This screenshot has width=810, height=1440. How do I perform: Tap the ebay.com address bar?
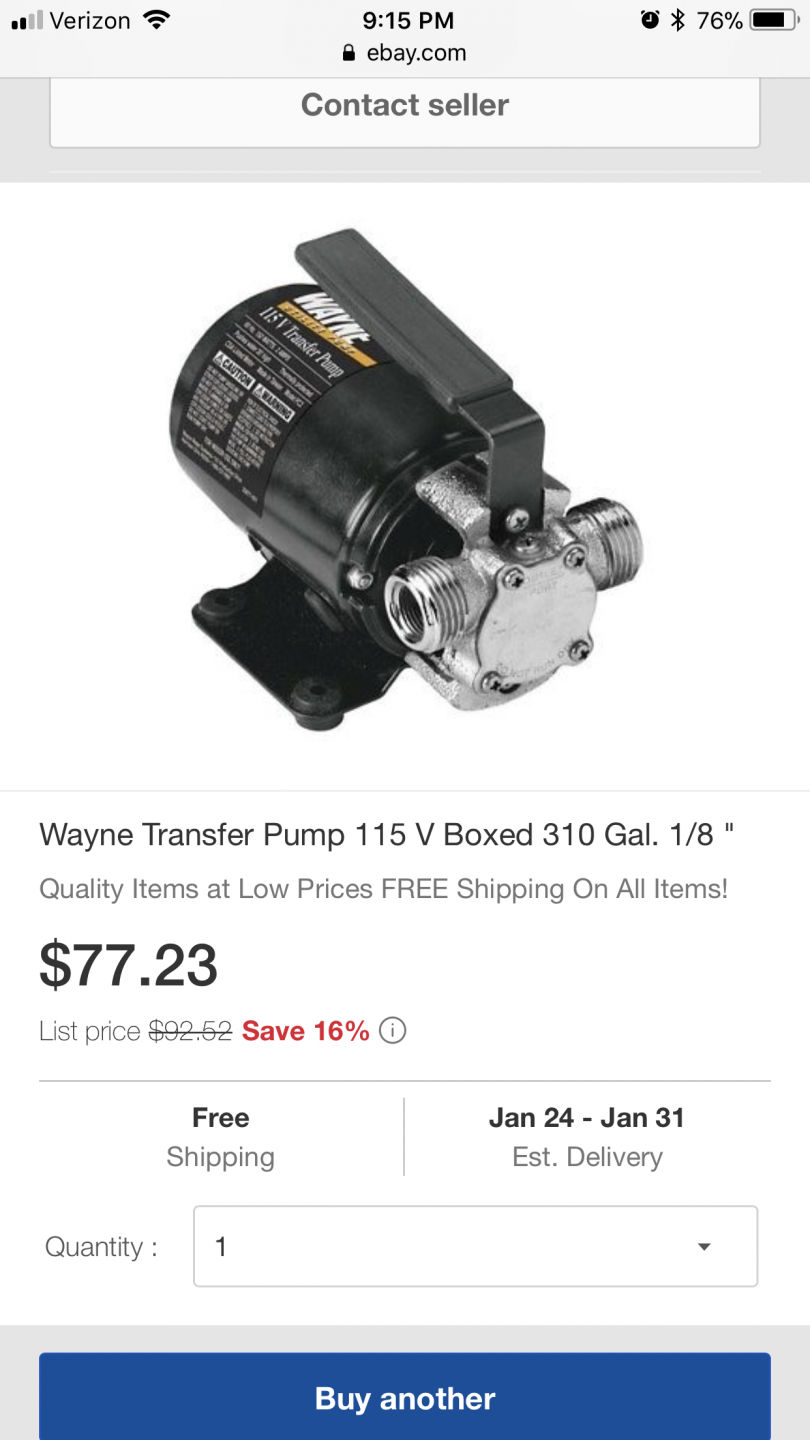point(405,53)
